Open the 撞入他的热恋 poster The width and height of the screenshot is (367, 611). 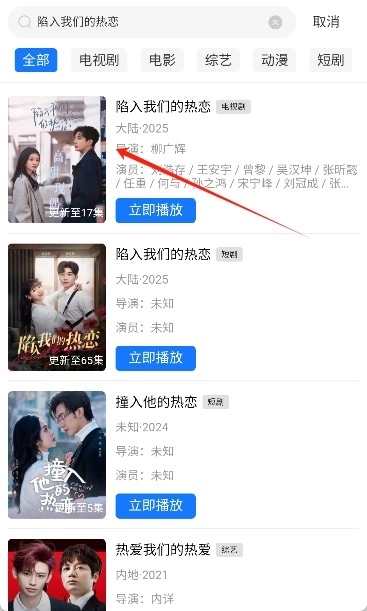[57, 455]
